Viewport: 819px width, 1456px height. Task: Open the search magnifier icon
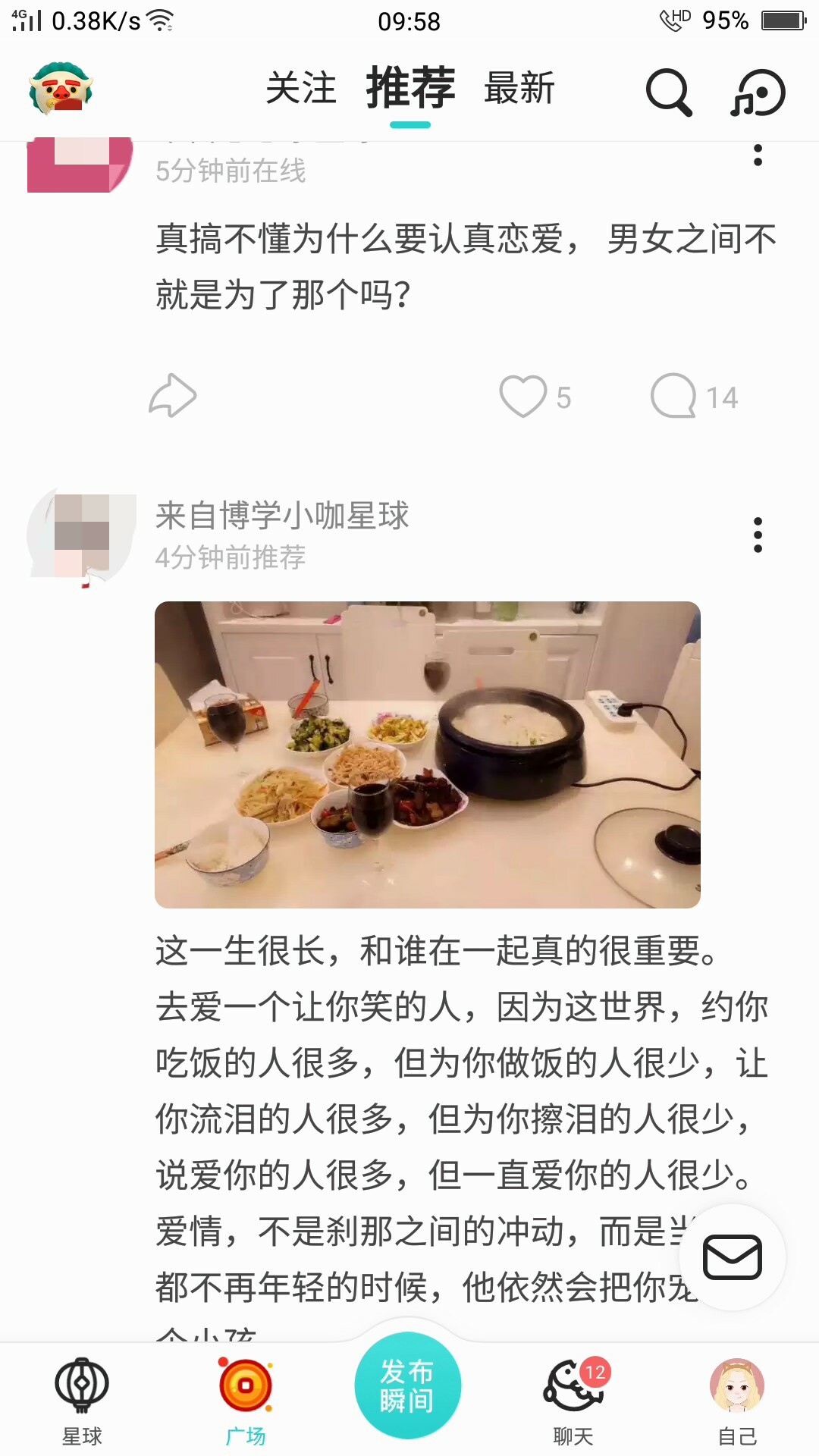tap(668, 92)
